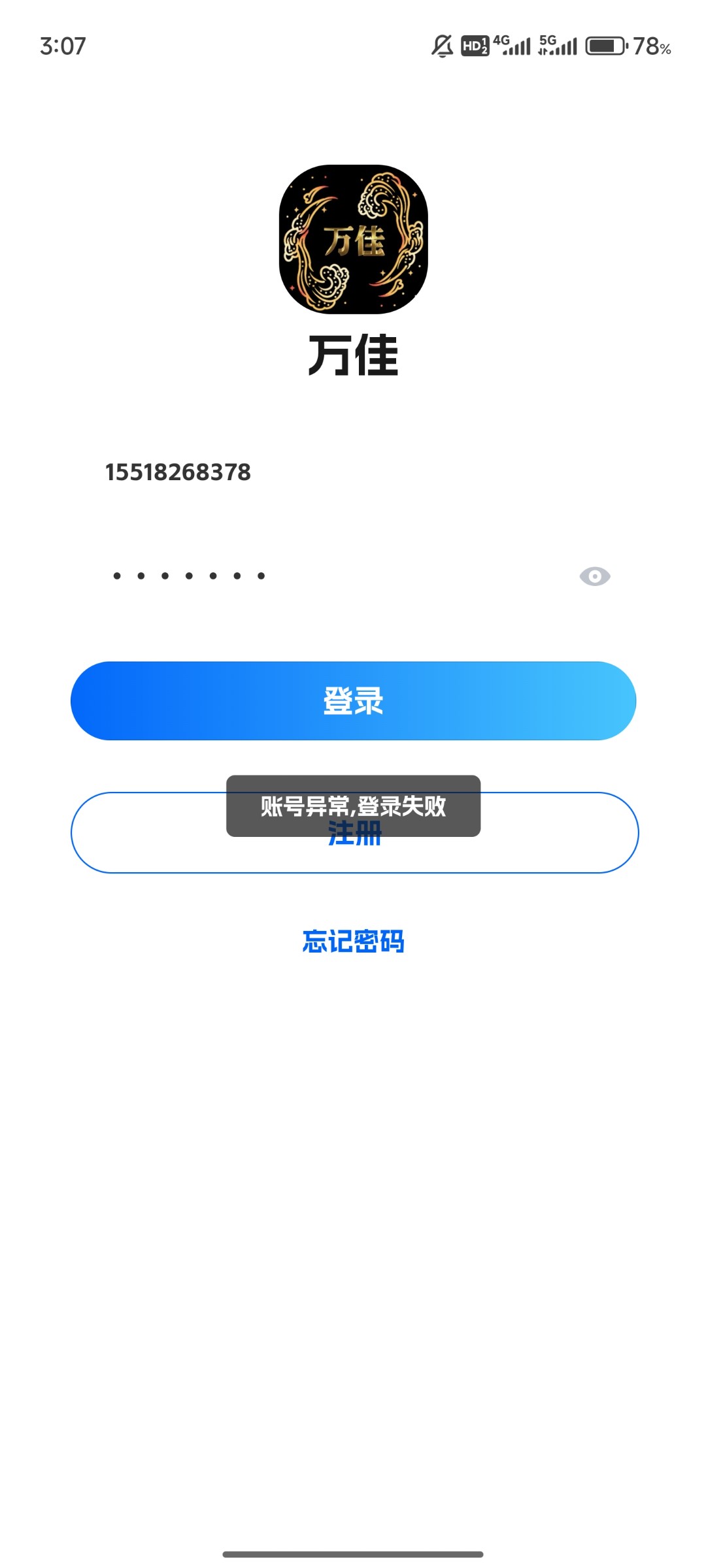Dismiss the 账号异常 toast message
Image resolution: width=706 pixels, height=1568 pixels.
pos(353,808)
